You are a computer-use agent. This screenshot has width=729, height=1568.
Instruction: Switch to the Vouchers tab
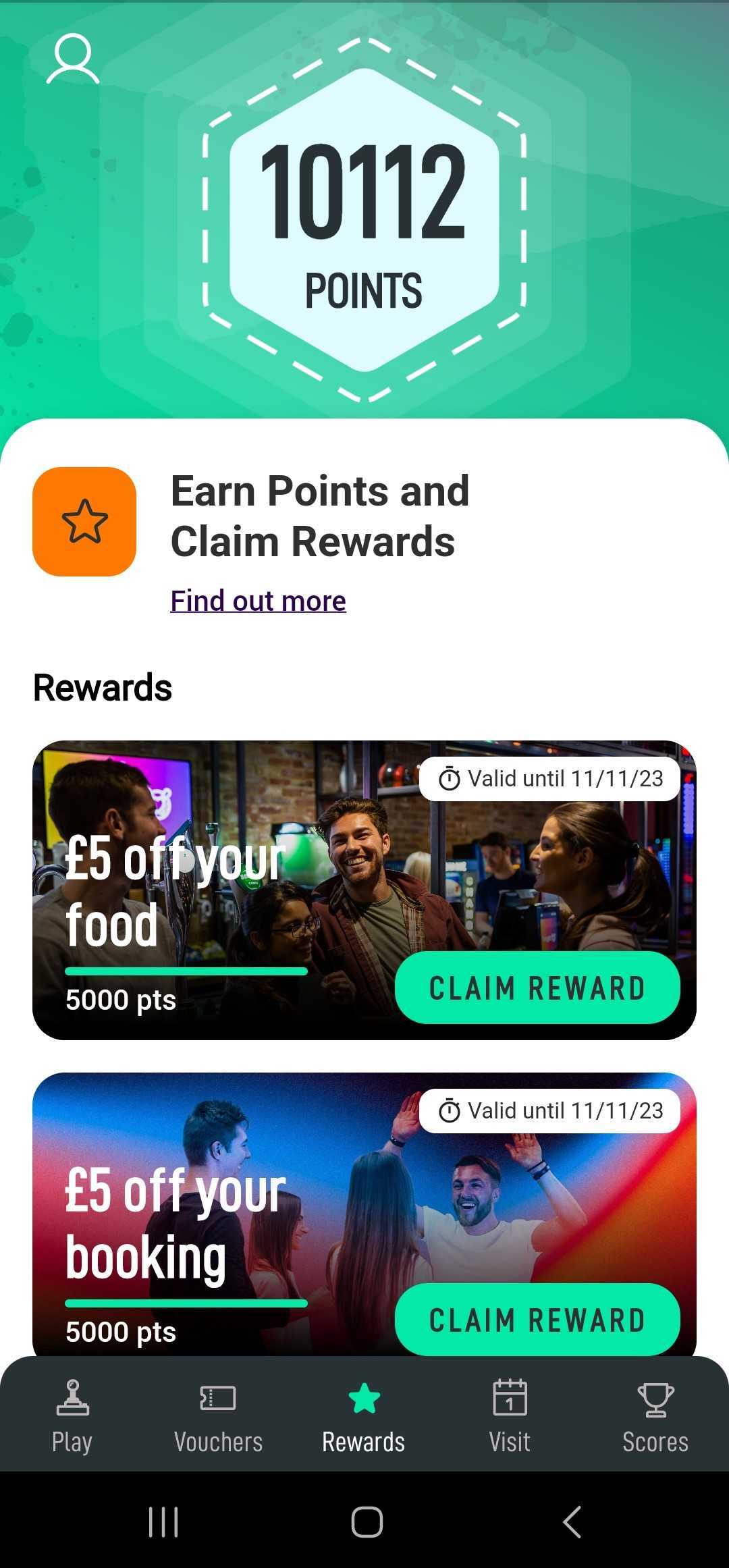(x=218, y=1416)
